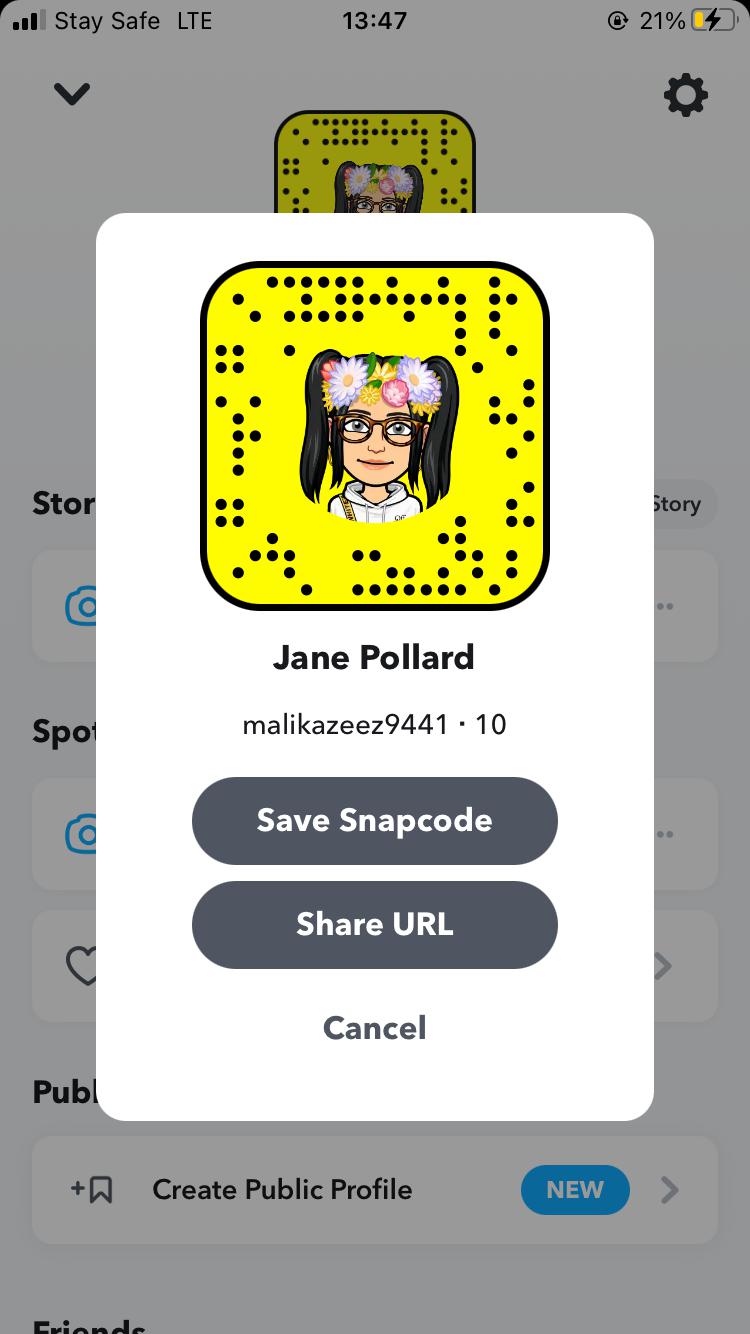Share the profile URL
This screenshot has width=750, height=1334.
pos(374,924)
